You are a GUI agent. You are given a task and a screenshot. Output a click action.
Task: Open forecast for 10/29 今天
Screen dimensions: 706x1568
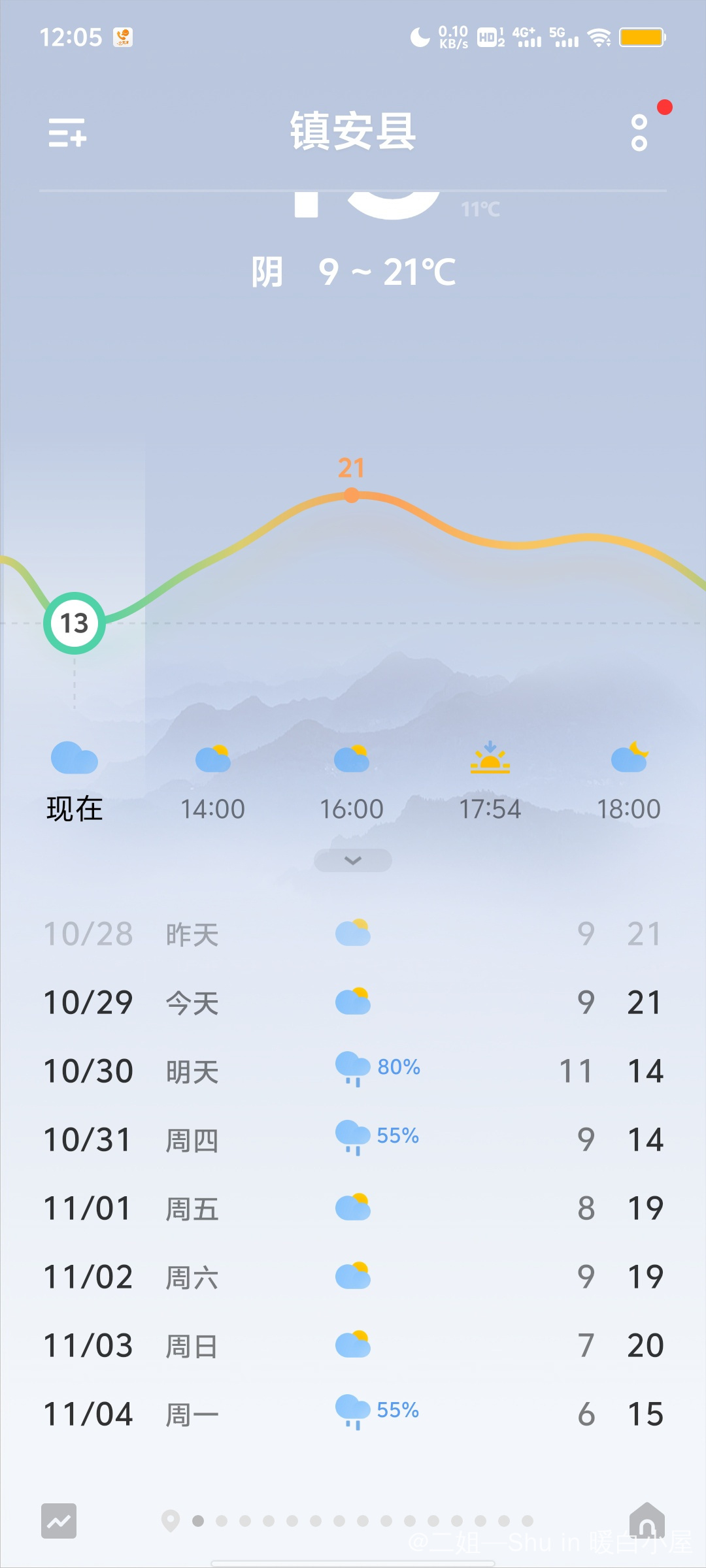point(353,1002)
